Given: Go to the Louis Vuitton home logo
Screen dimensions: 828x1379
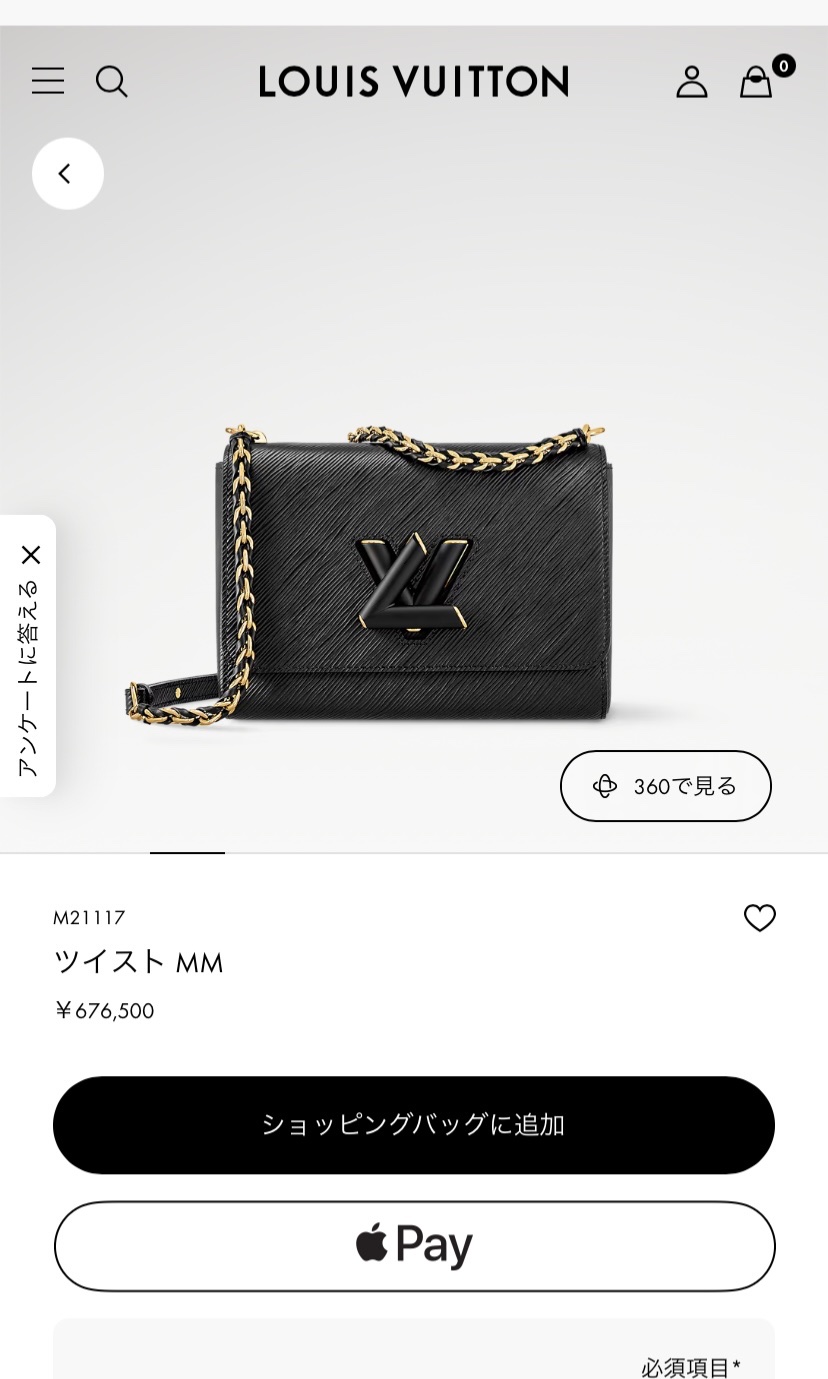Looking at the screenshot, I should click(x=413, y=81).
